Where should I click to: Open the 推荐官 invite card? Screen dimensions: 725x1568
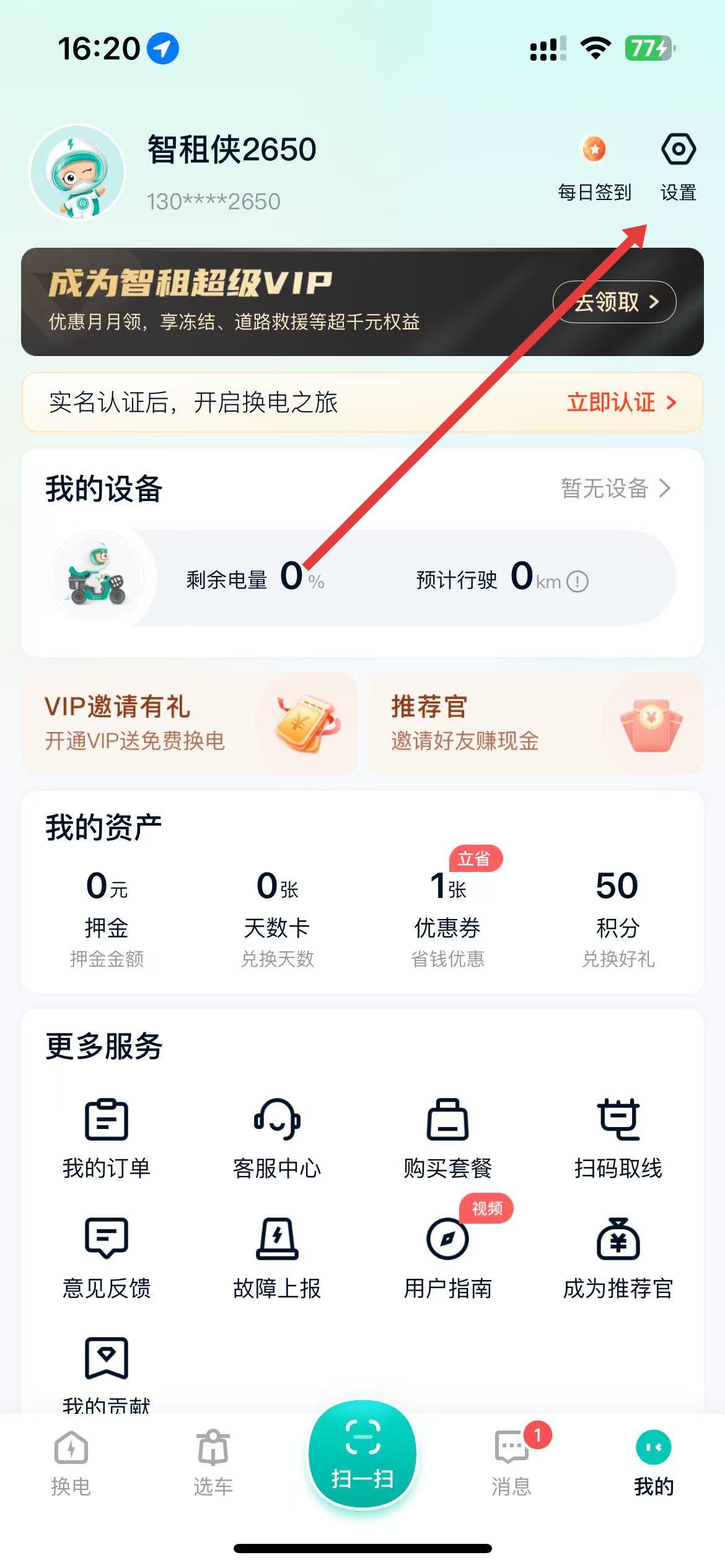[536, 723]
